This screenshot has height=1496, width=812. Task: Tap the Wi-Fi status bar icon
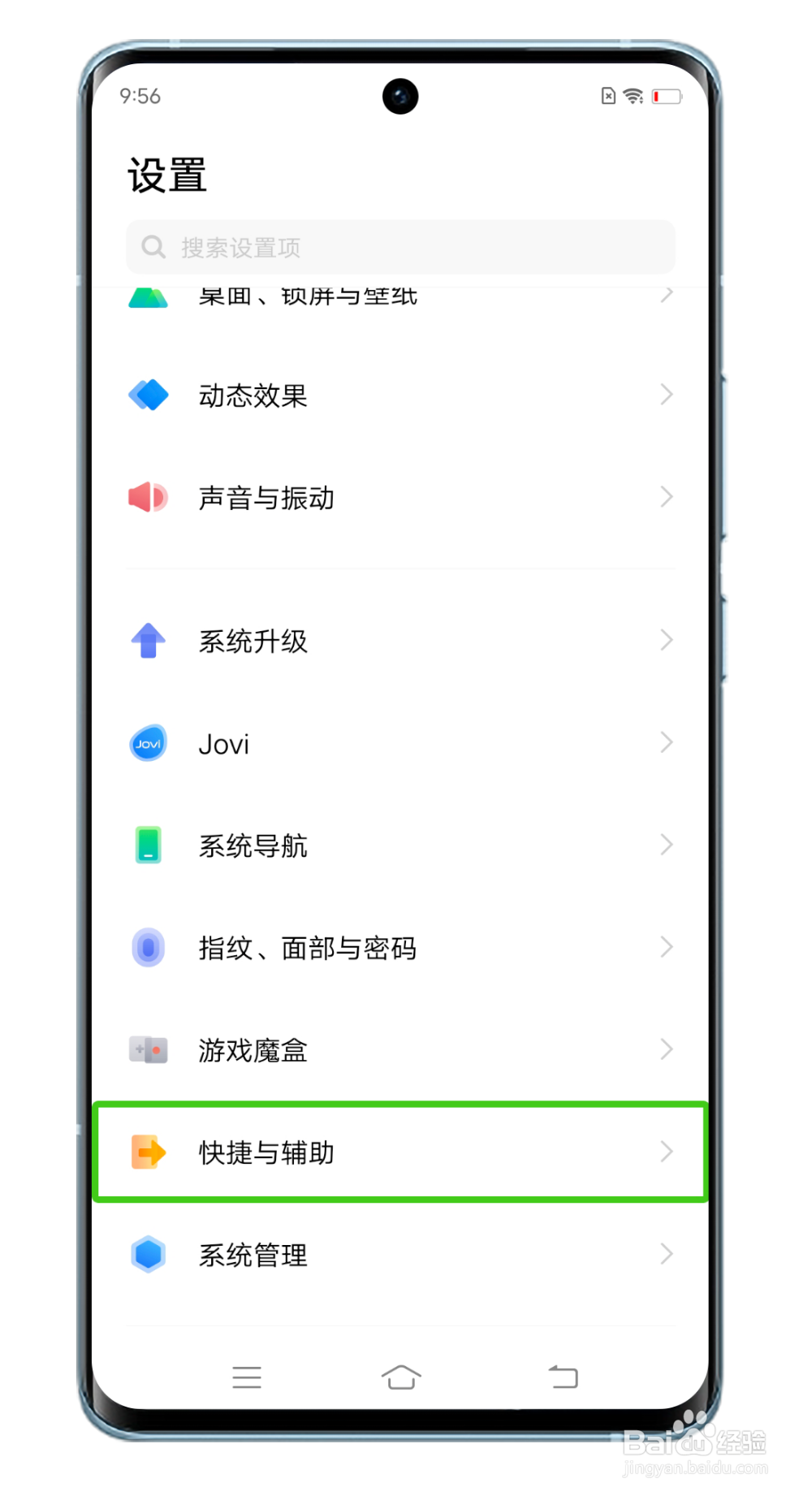[x=633, y=96]
